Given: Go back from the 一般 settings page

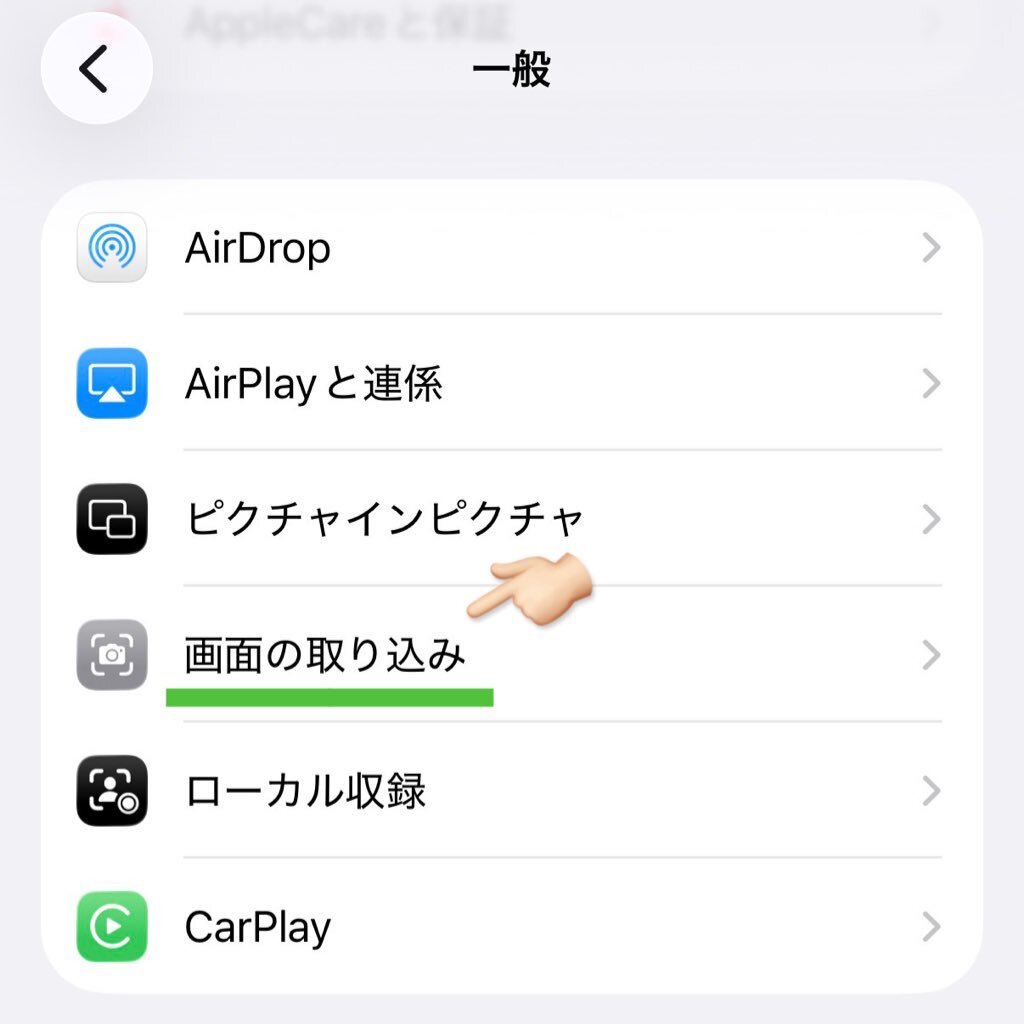Looking at the screenshot, I should (95, 70).
